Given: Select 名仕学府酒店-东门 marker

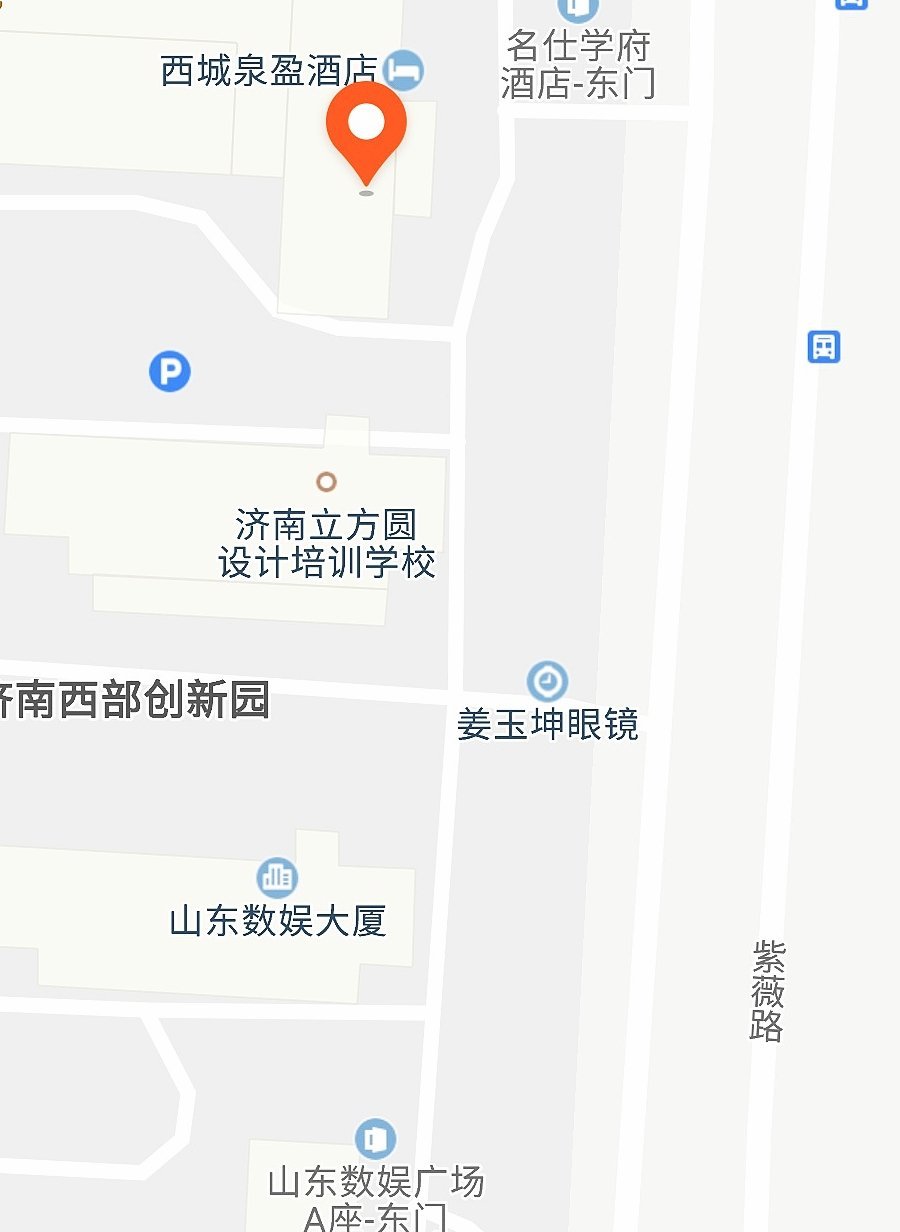Looking at the screenshot, I should pyautogui.click(x=577, y=10).
